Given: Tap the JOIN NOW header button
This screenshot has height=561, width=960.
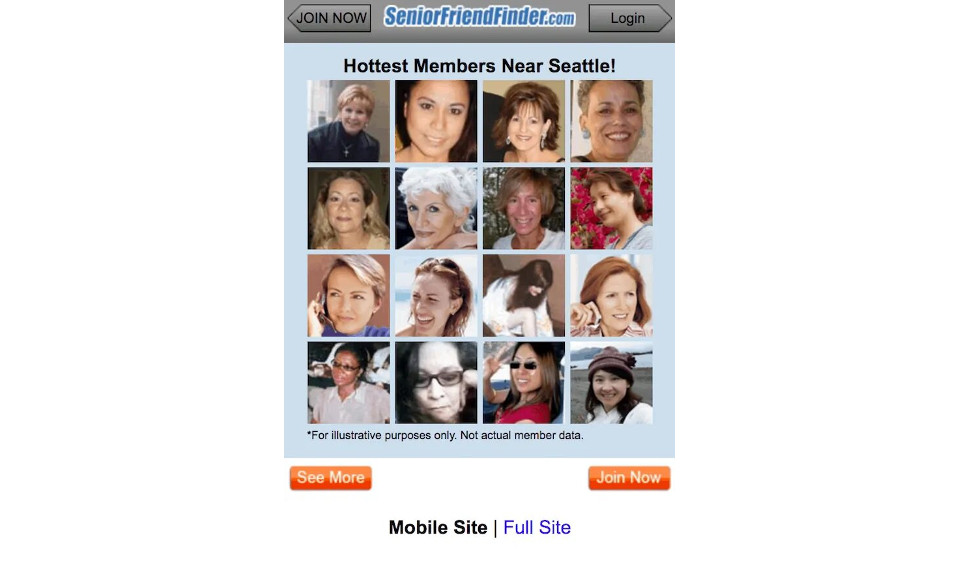Looking at the screenshot, I should [330, 18].
